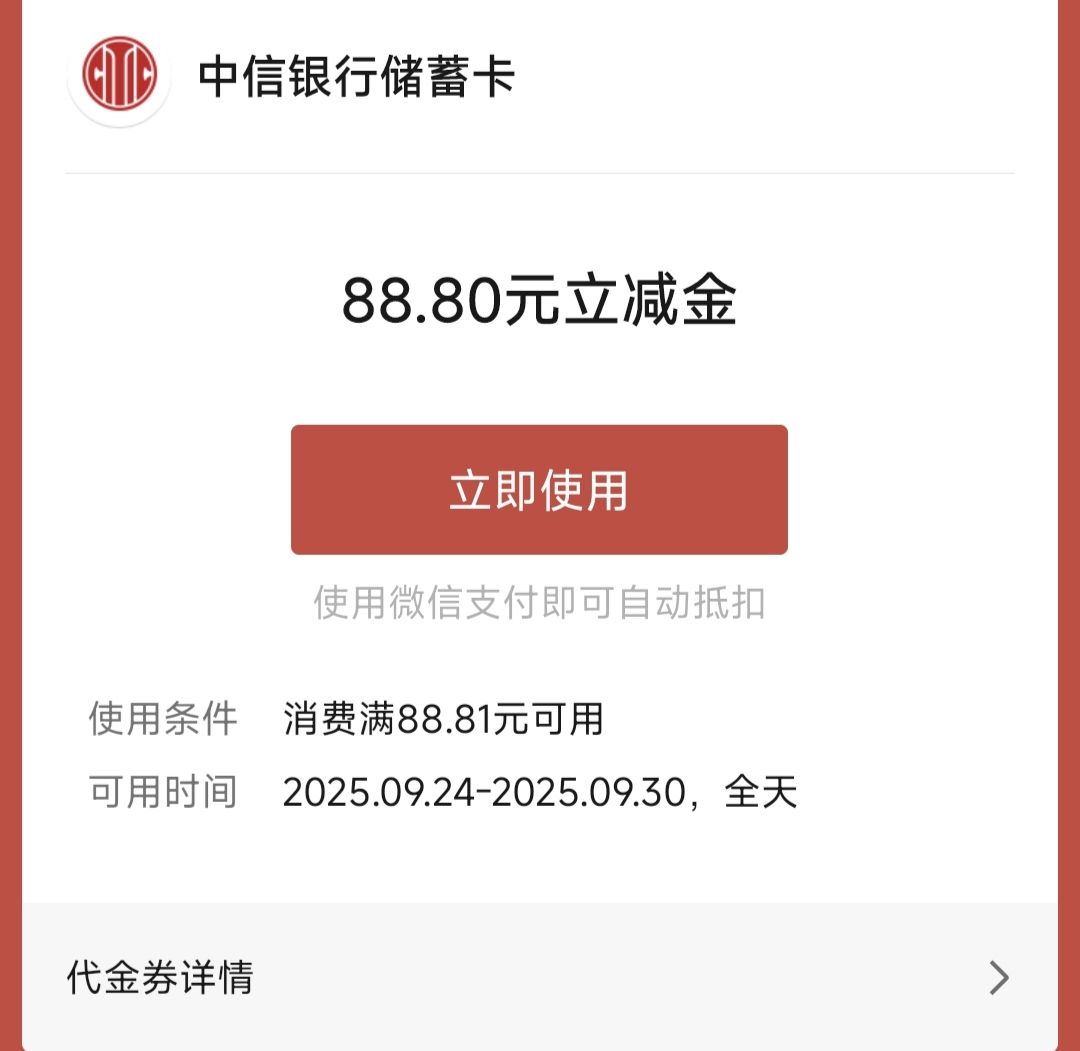
Task: Open the 代金券详情 row
Action: point(539,977)
